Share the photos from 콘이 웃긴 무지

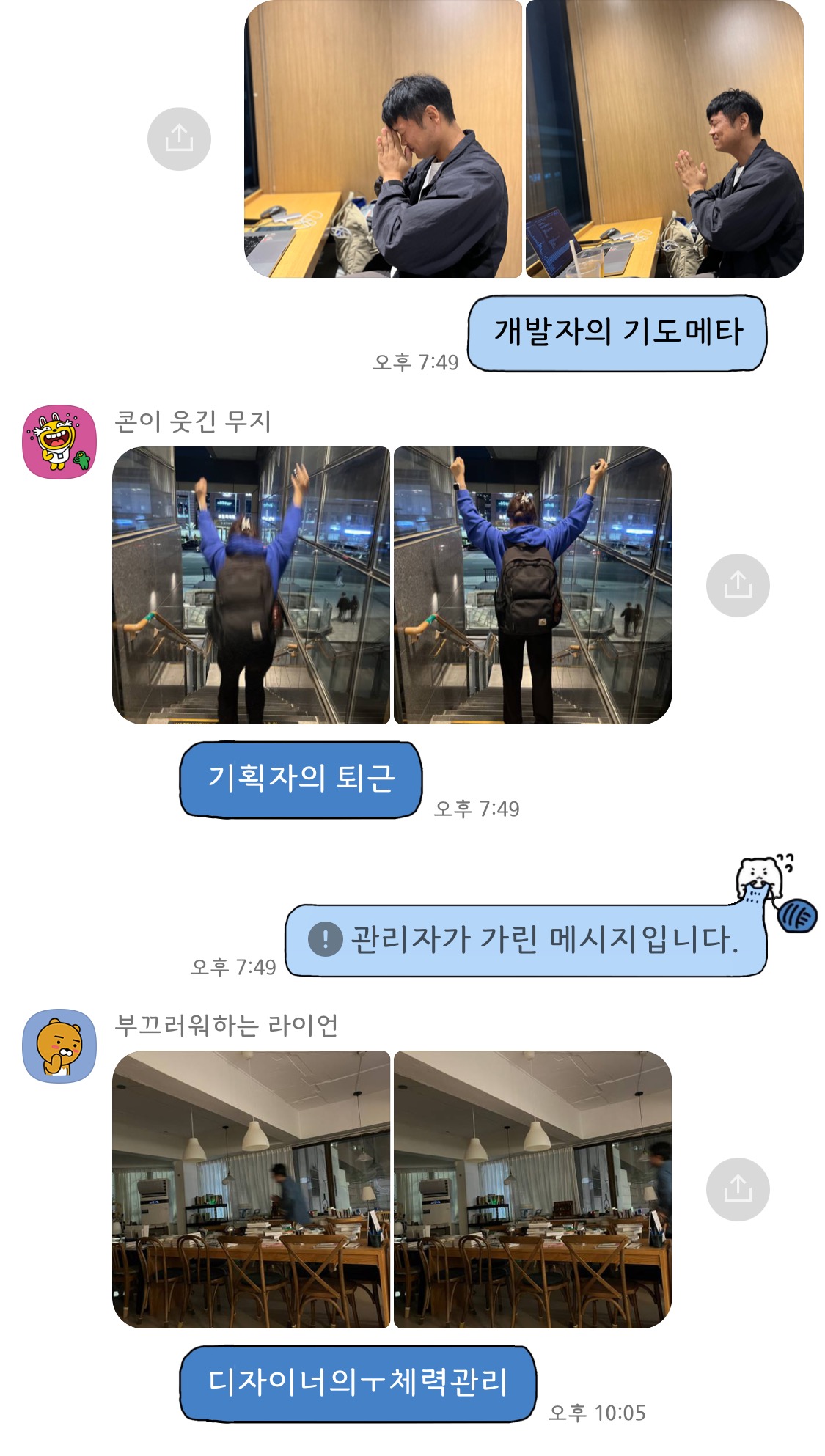pyautogui.click(x=737, y=585)
